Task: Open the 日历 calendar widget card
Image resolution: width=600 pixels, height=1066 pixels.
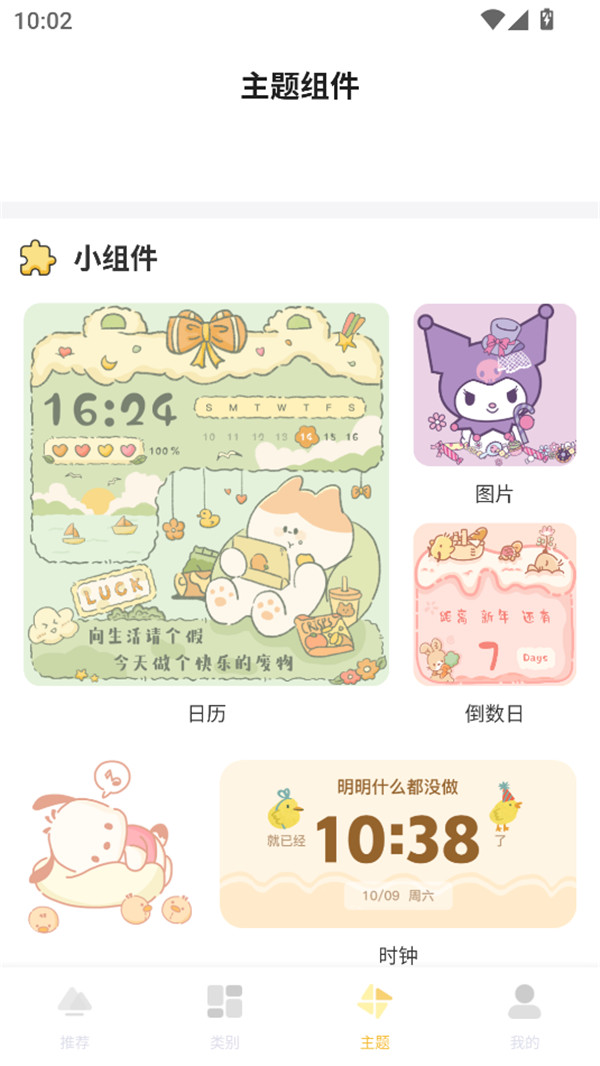Action: click(x=206, y=494)
